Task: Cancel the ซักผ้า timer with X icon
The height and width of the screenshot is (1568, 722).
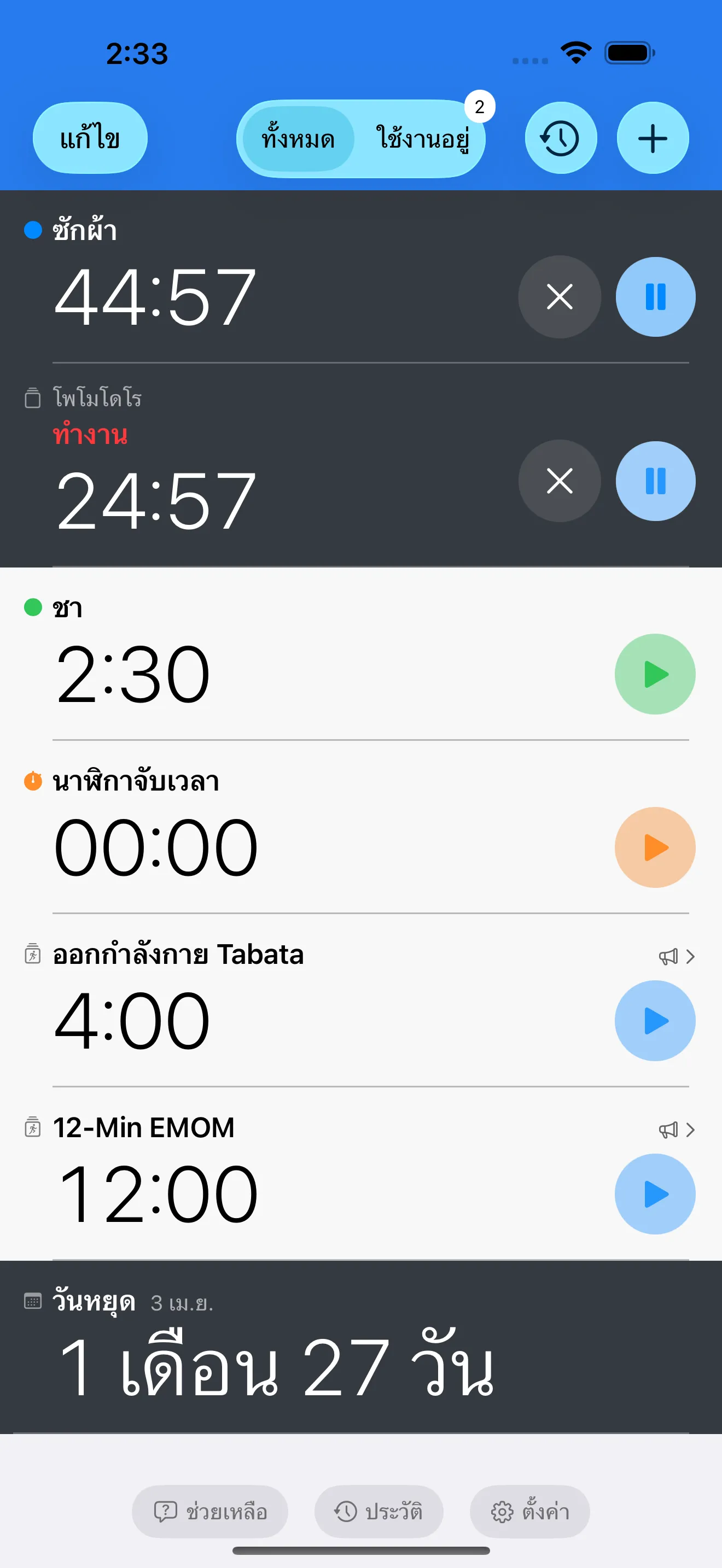Action: point(559,297)
